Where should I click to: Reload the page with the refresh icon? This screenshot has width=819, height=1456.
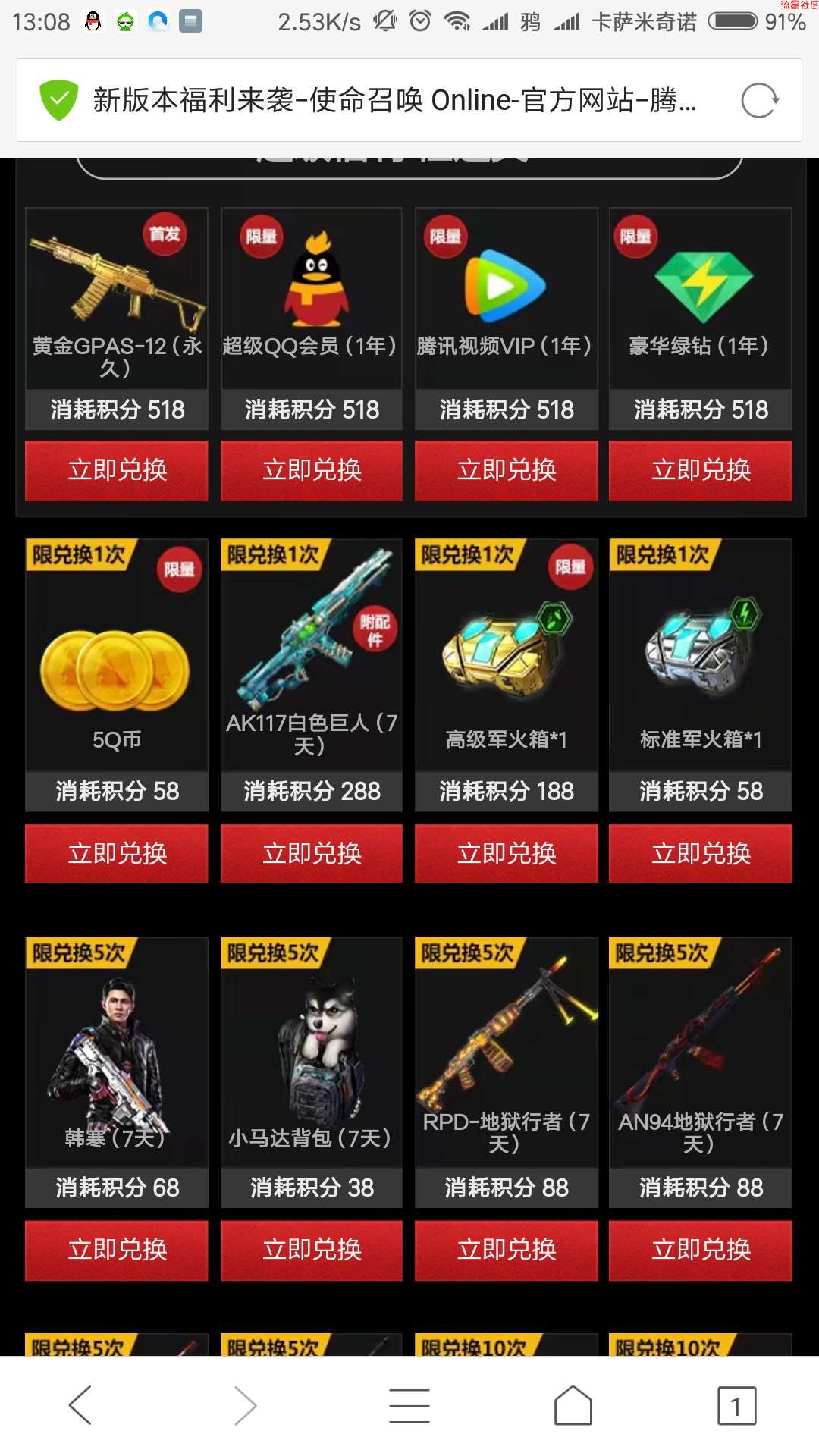click(x=760, y=100)
